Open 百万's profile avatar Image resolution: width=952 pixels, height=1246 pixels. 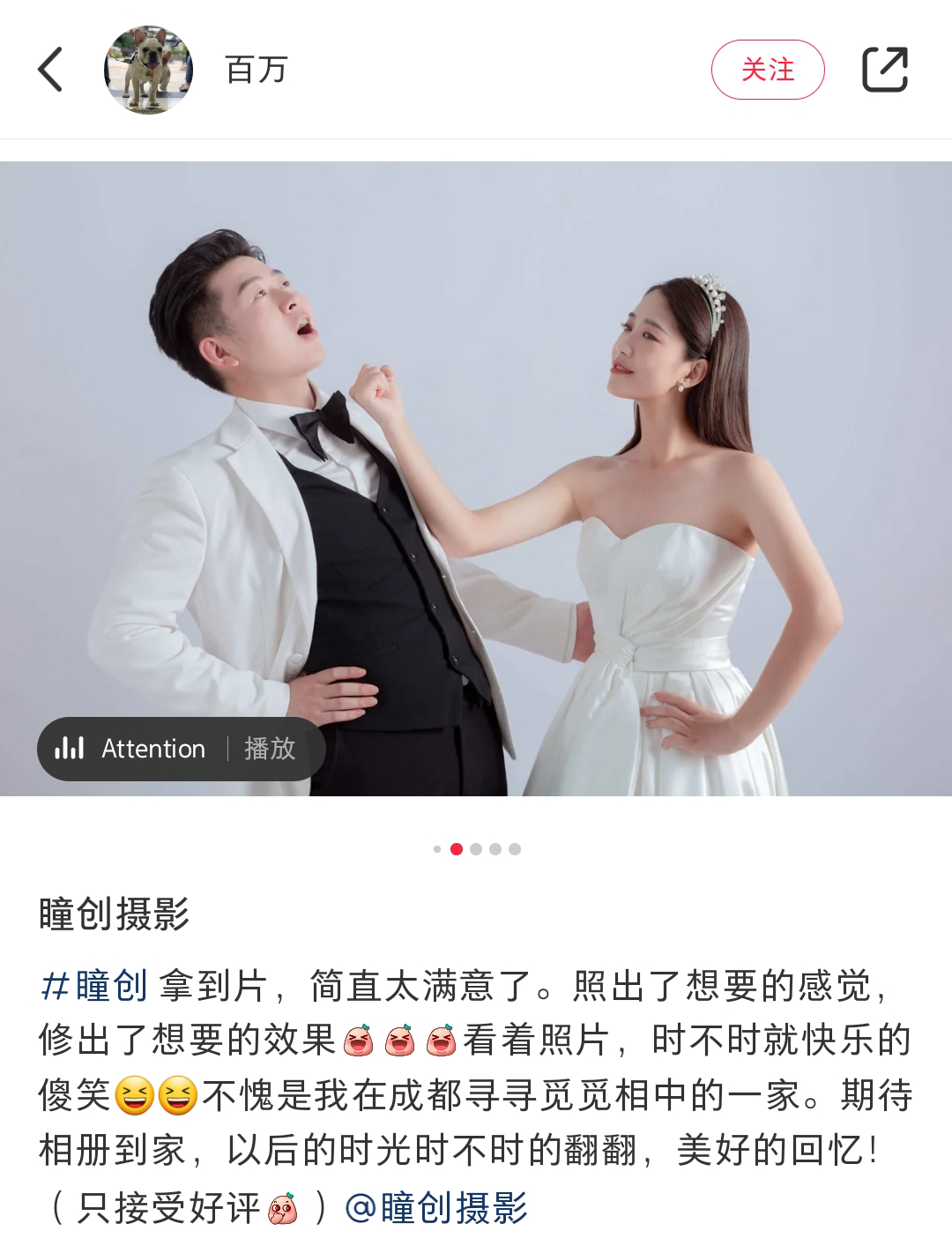point(148,70)
